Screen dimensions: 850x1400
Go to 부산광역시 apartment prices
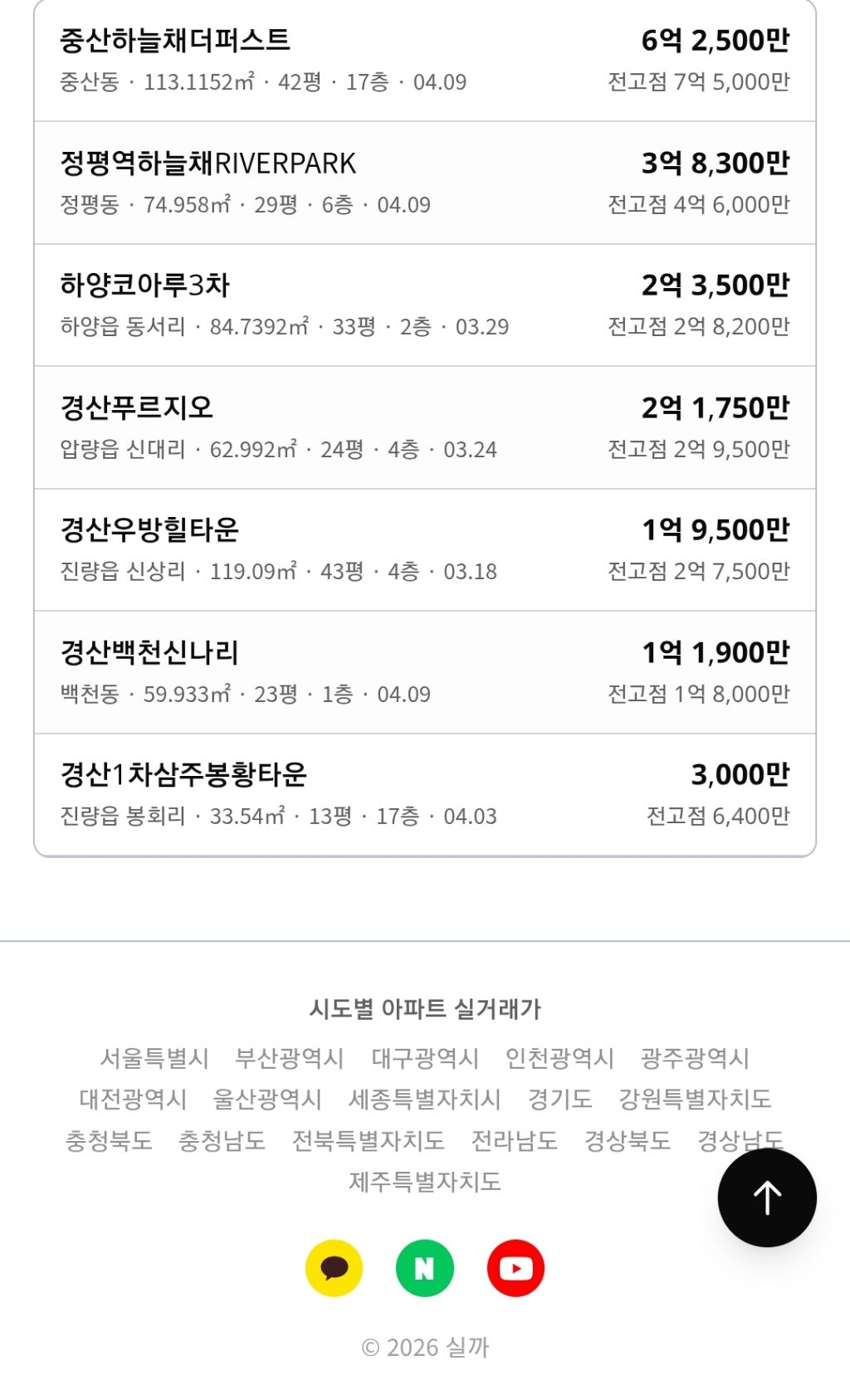click(290, 1058)
